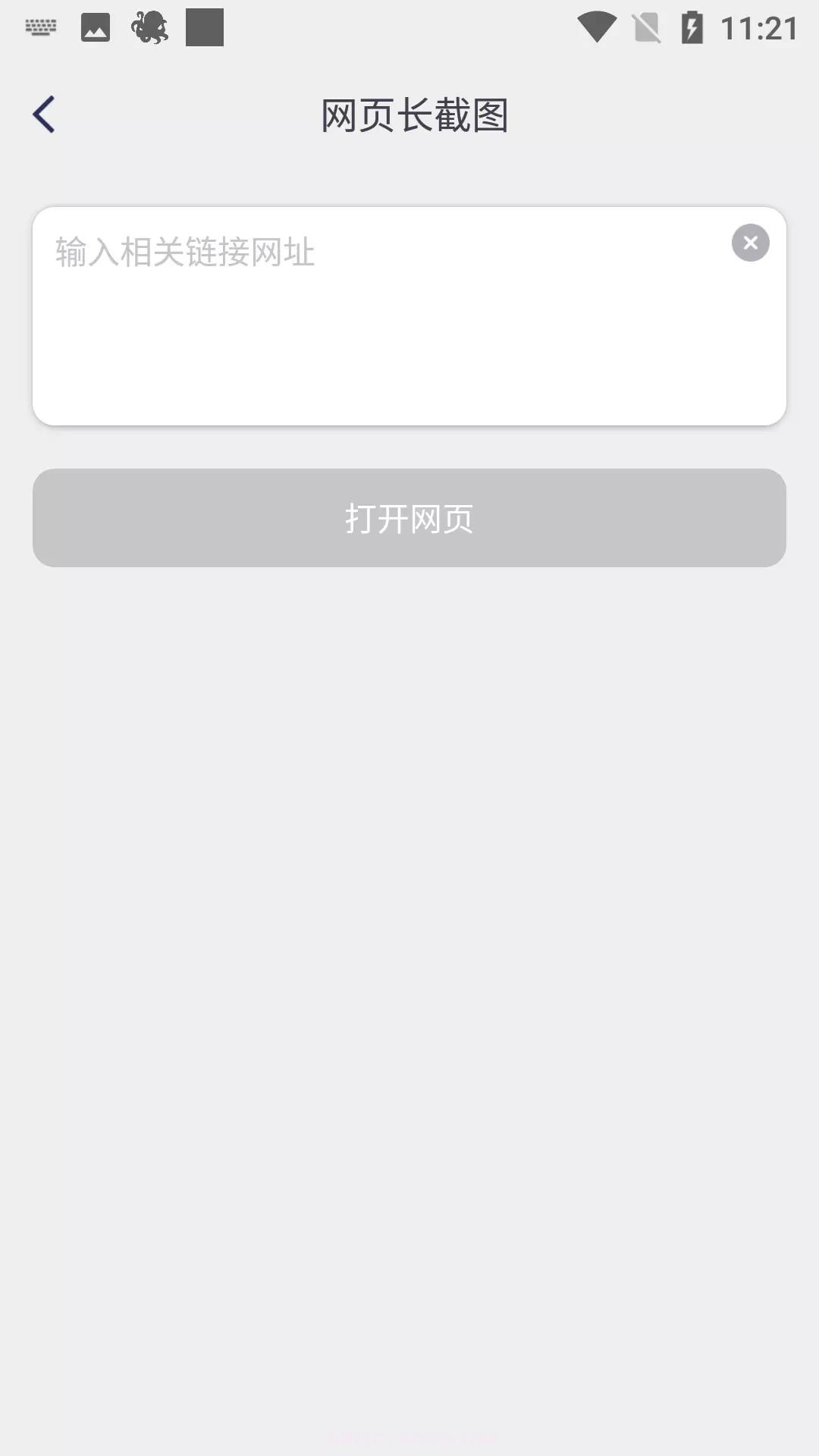819x1456 pixels.
Task: Return to previous screen via back chevron
Action: coord(44,114)
